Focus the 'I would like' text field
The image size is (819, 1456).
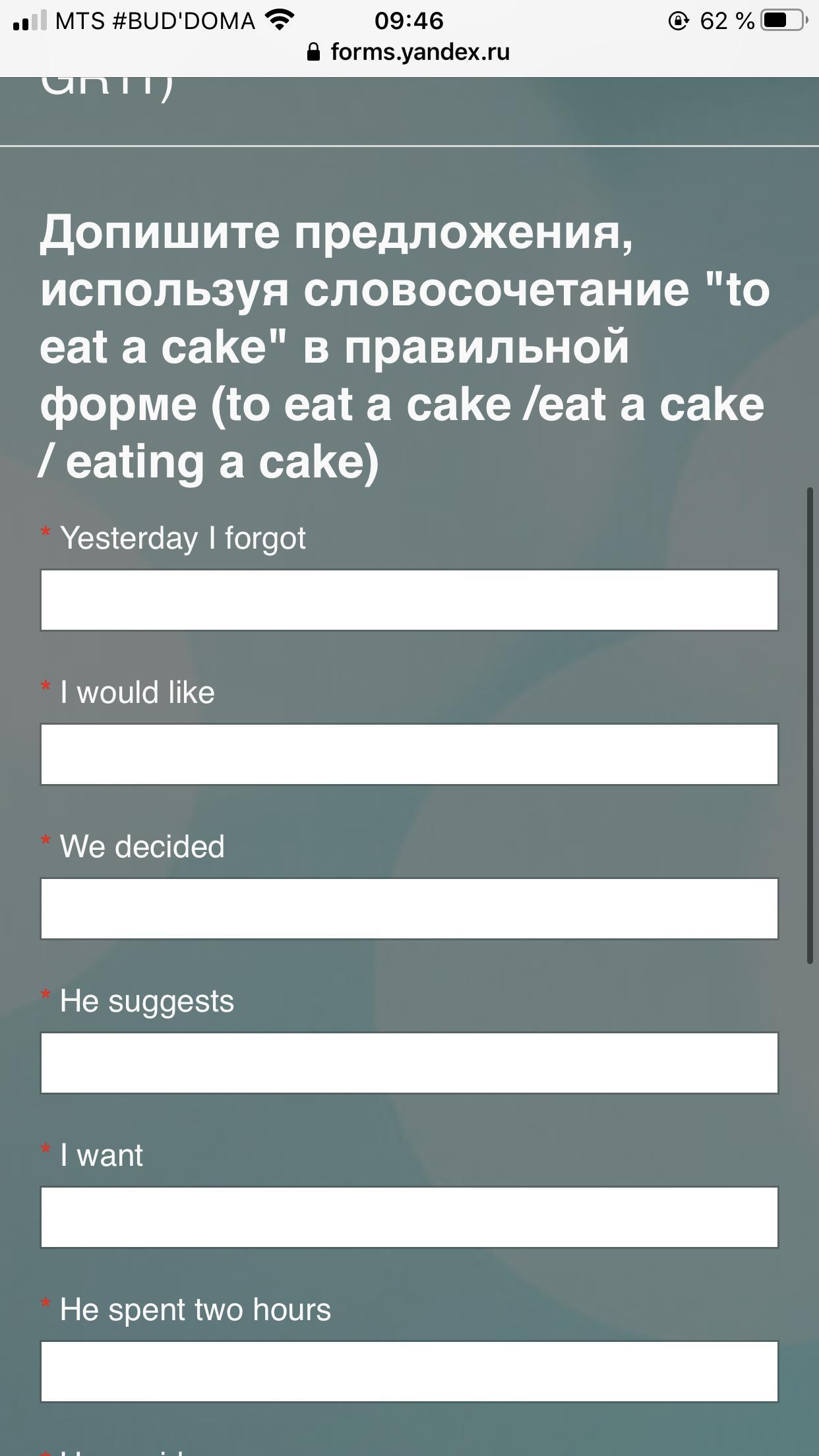409,754
